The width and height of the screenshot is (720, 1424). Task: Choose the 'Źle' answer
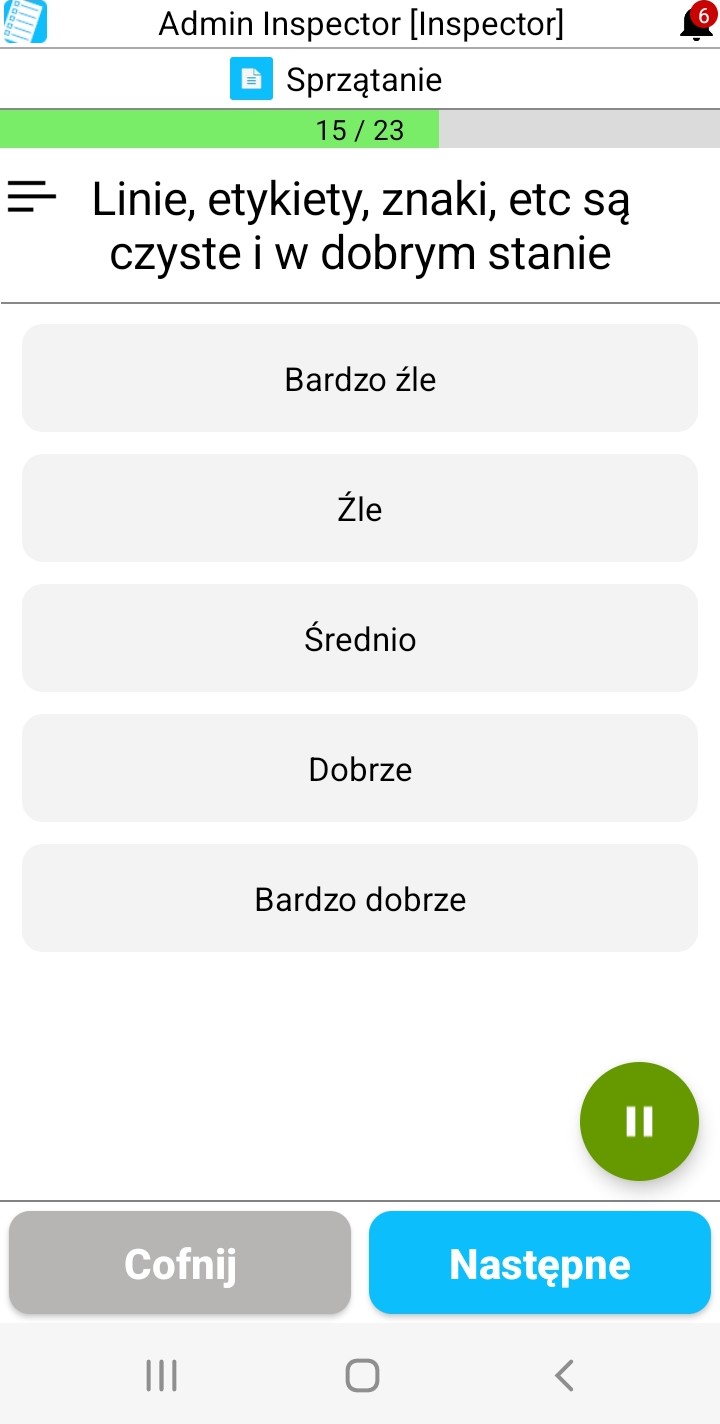(360, 508)
